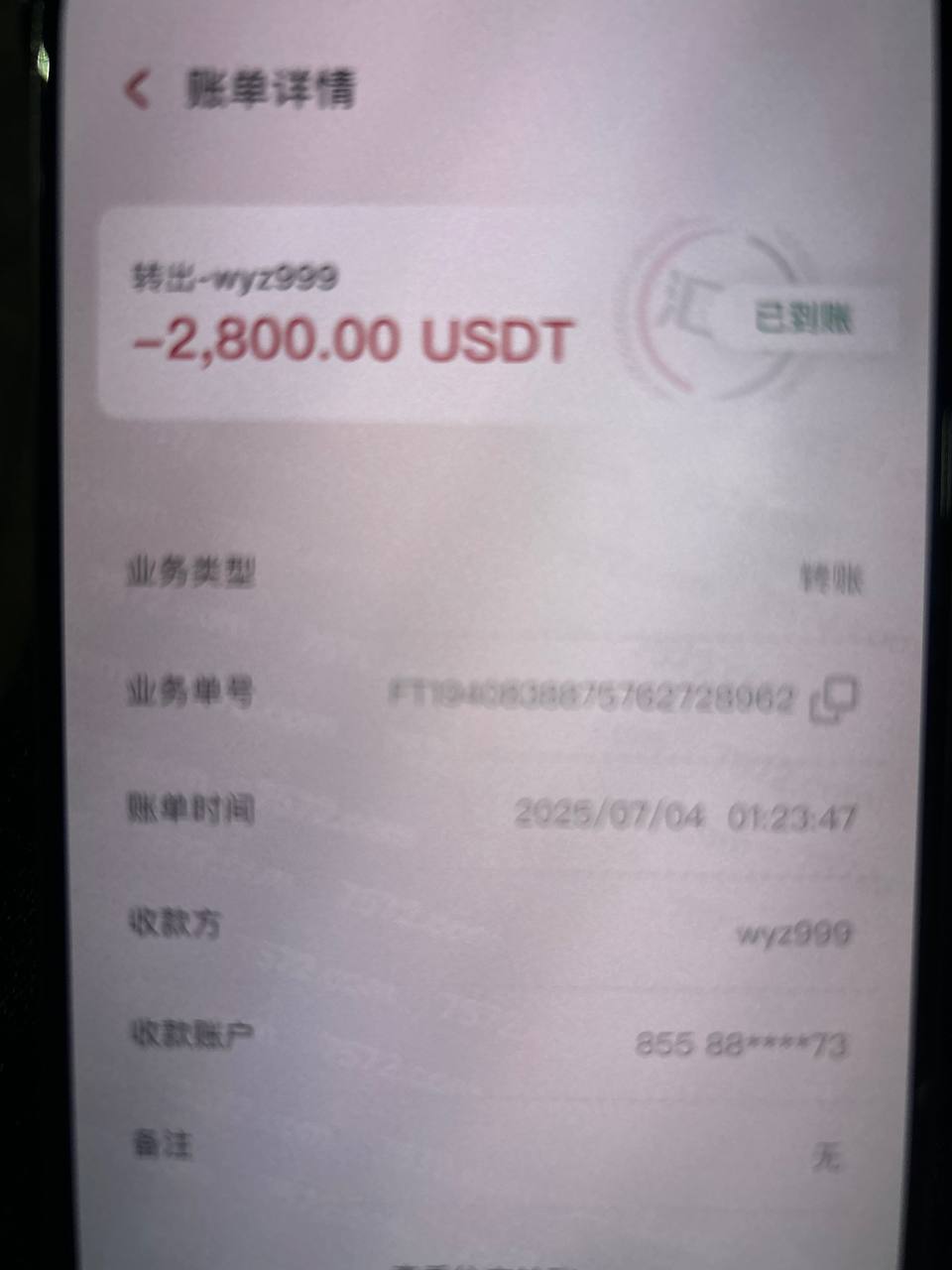Viewport: 952px width, 1270px height.
Task: Go back from the bill details page
Action: coord(137,89)
